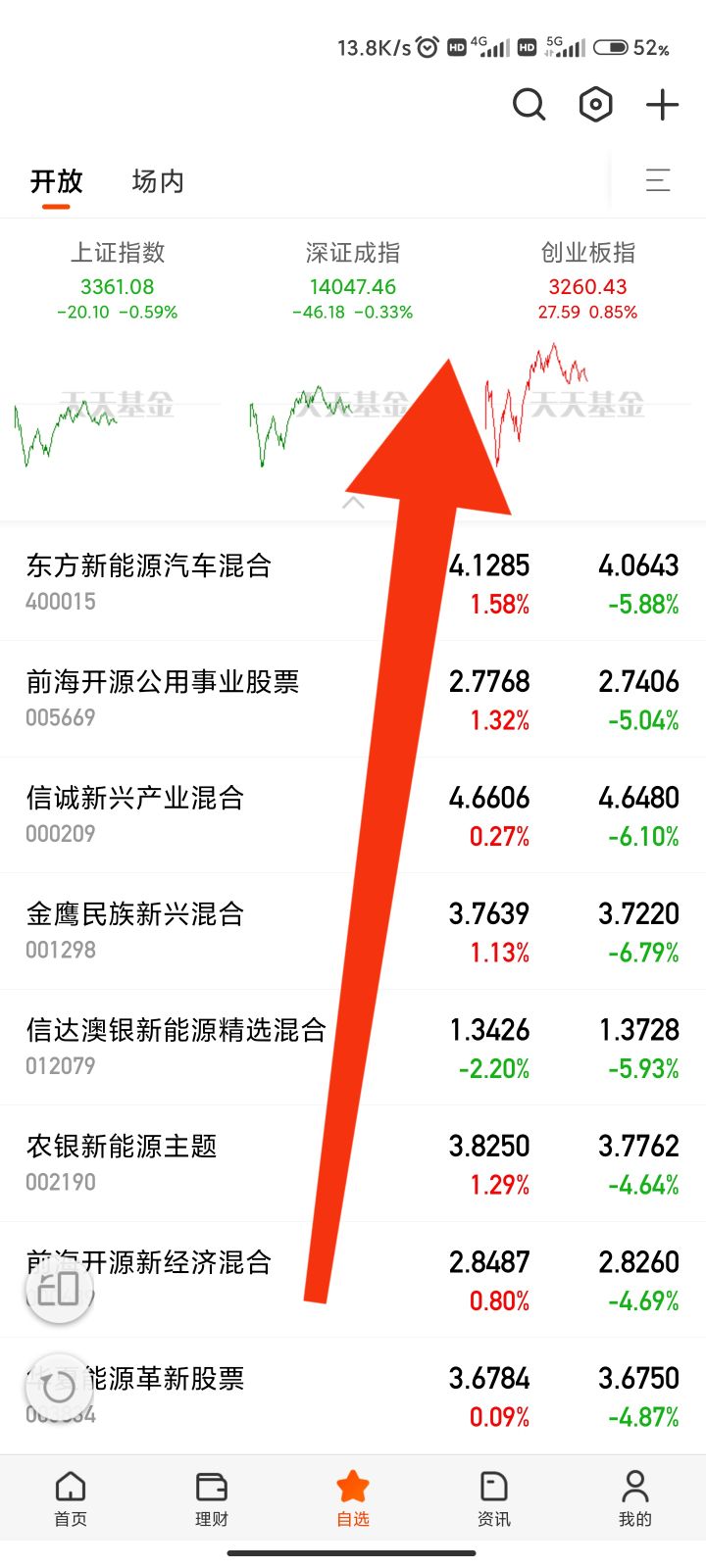706x1568 pixels.
Task: Go to the 首页 tab
Action: click(x=71, y=1497)
